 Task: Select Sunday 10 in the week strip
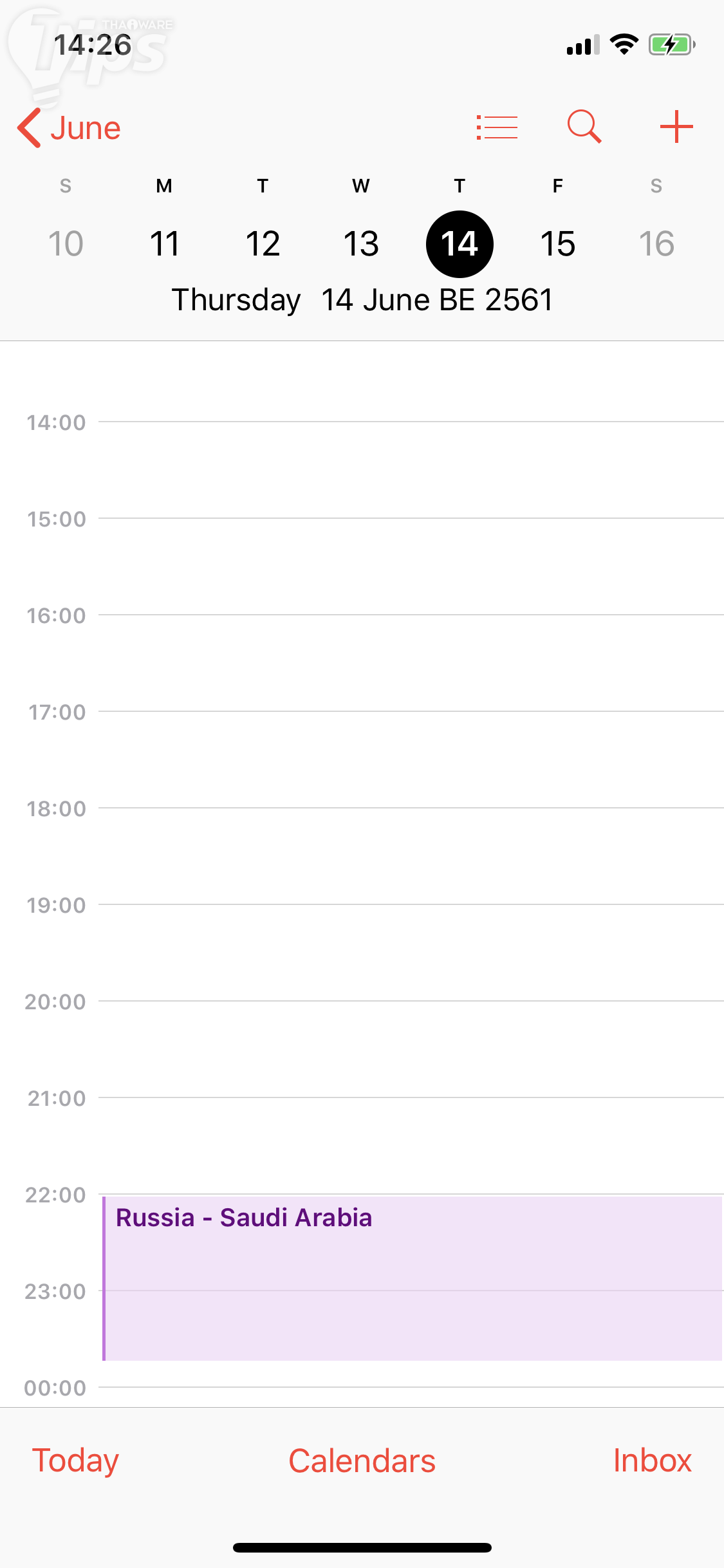point(66,243)
